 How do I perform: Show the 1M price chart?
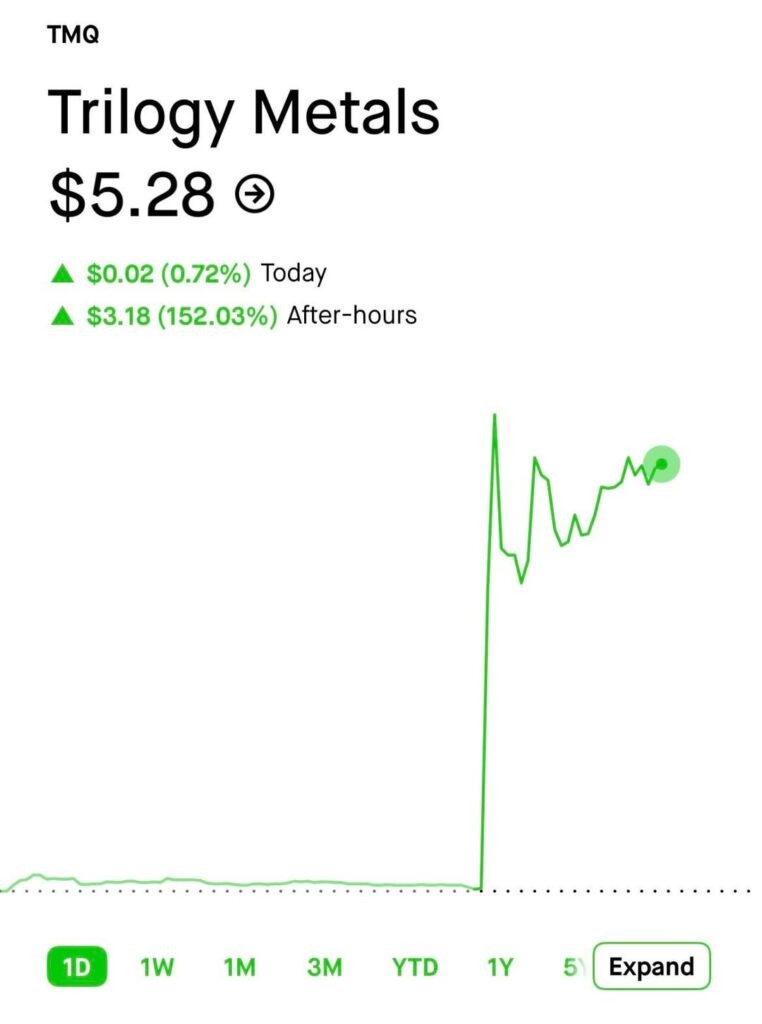(239, 967)
